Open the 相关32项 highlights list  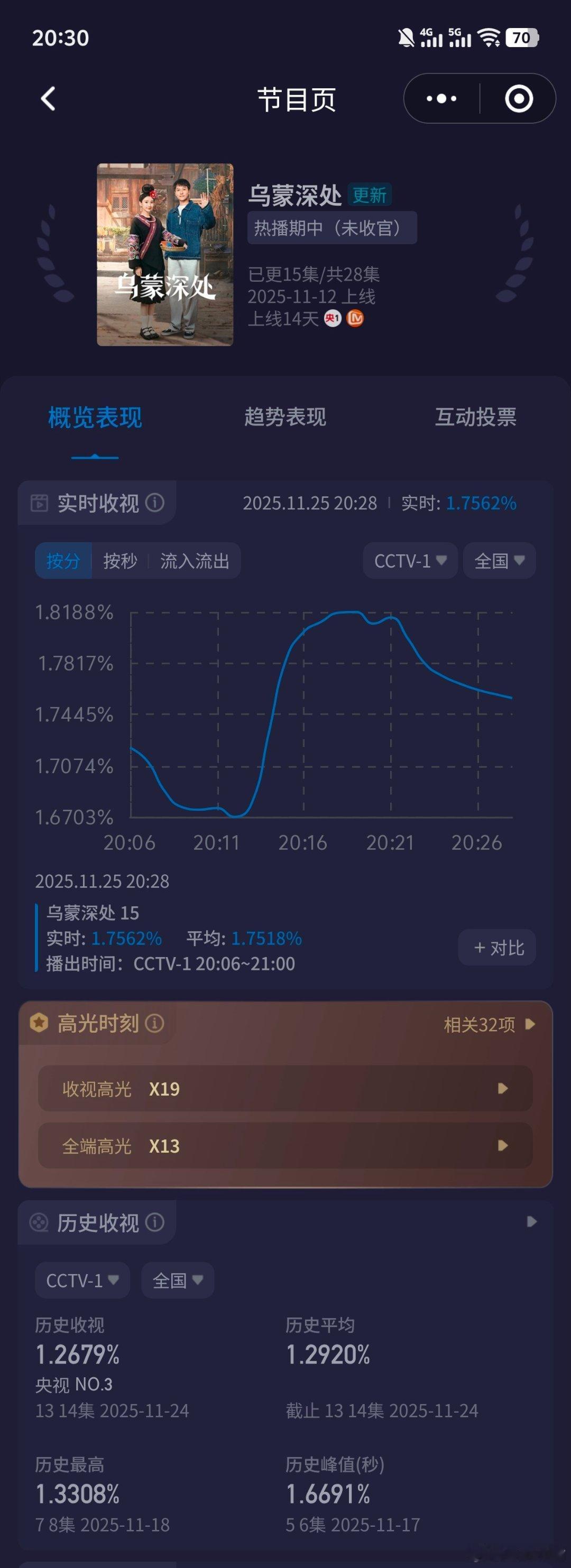480,1024
